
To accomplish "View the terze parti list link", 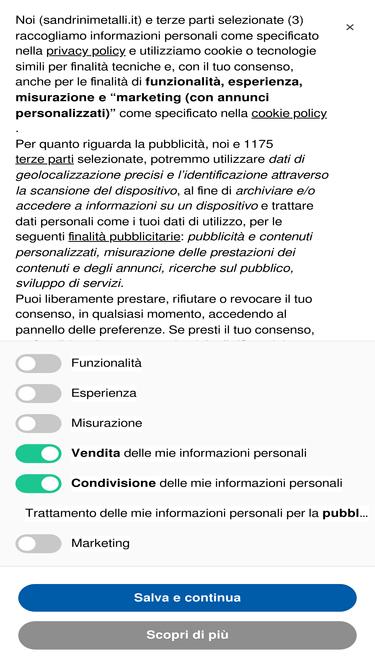I will (x=45, y=160).
